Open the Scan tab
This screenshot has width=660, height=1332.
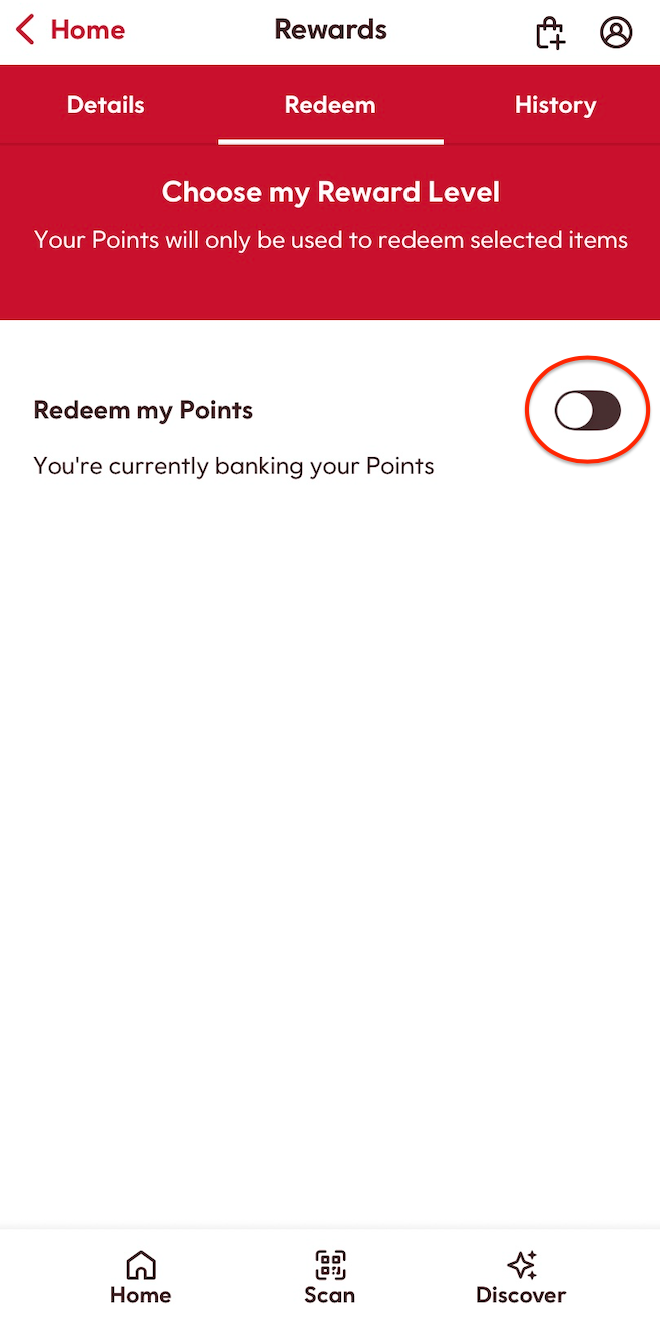330,1277
